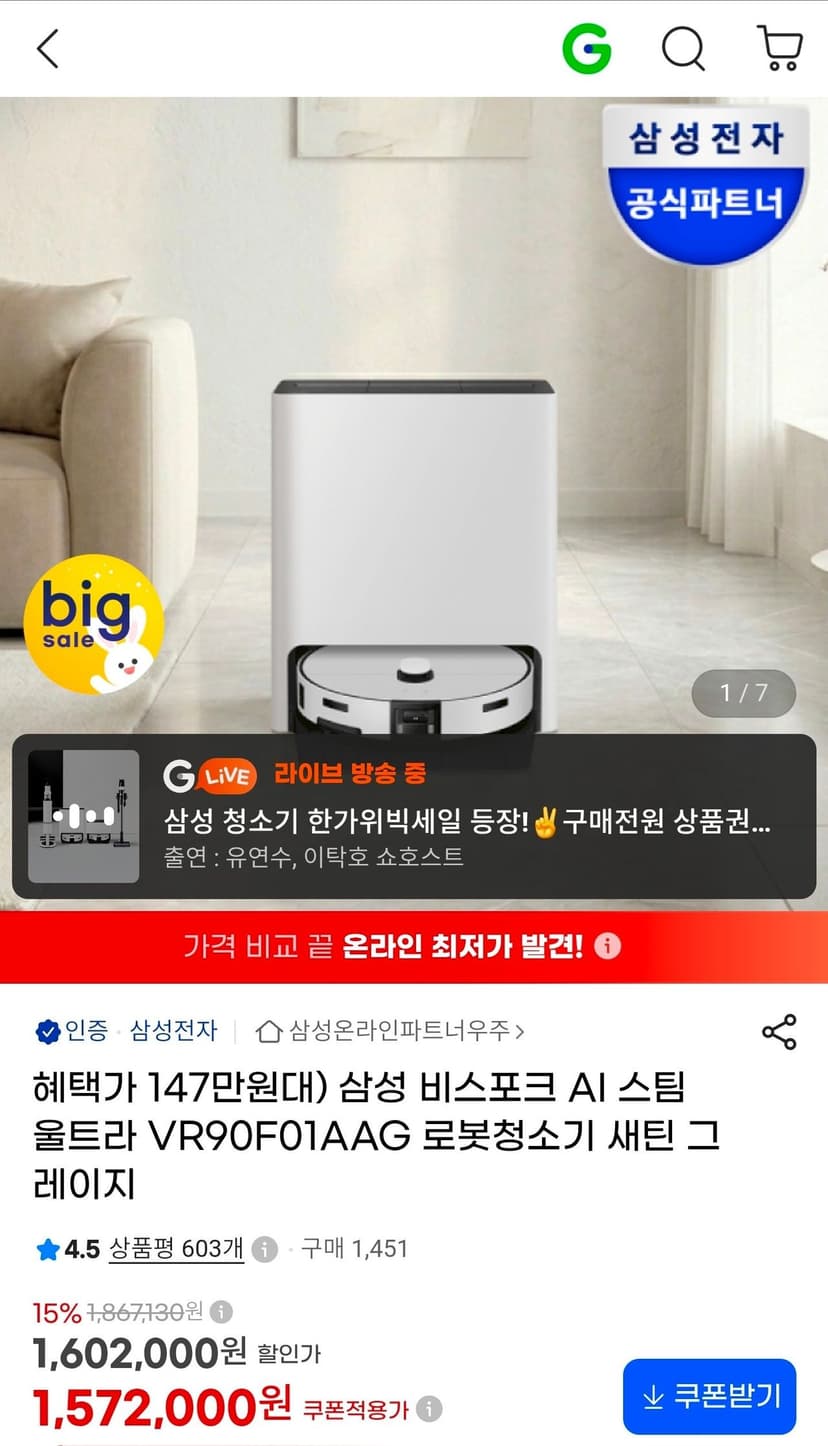Screen dimensions: 828x1446
Task: Show info next to original price 1,867,130원
Action: point(221,1311)
